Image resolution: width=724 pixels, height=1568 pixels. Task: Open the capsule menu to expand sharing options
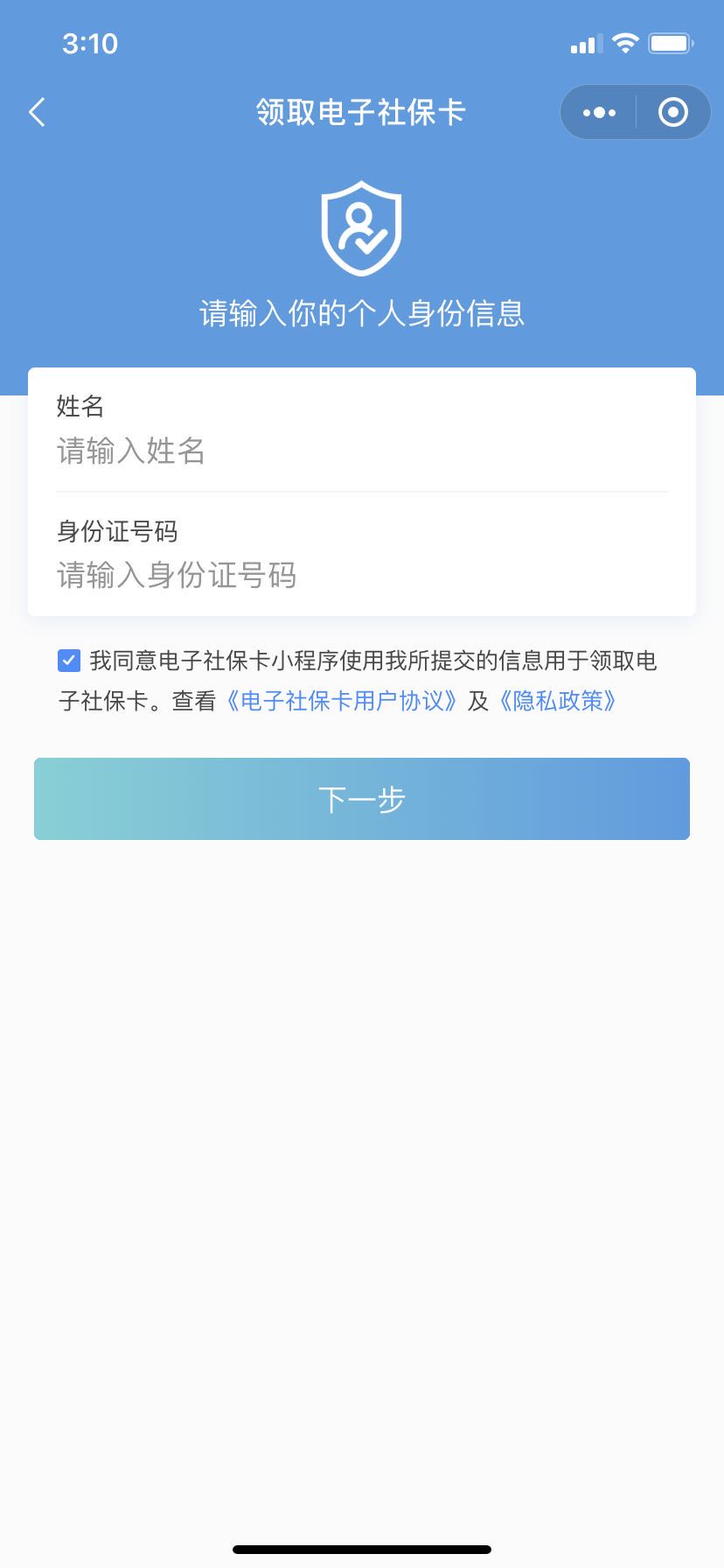point(597,112)
